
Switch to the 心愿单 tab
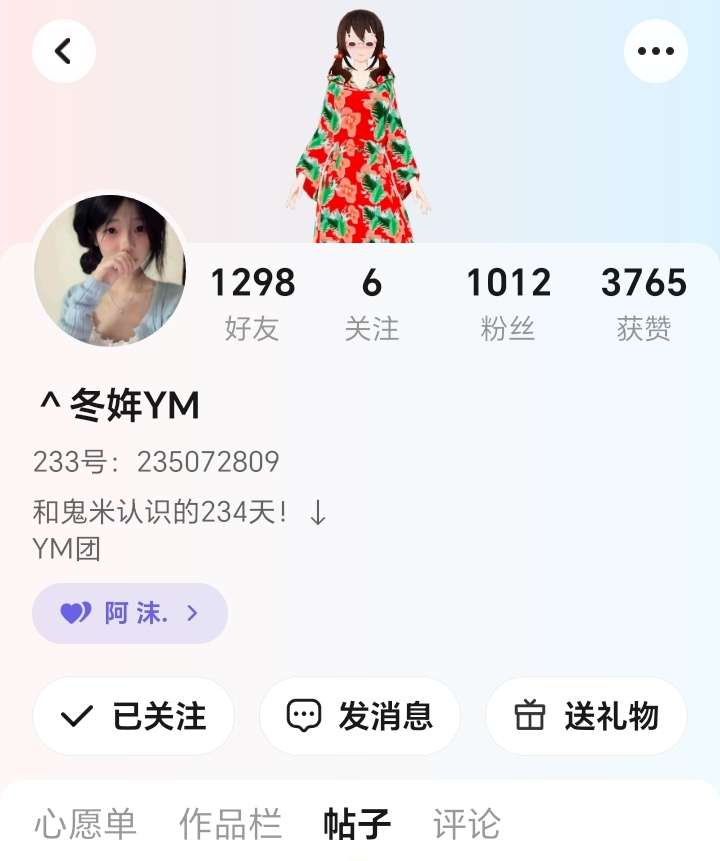click(85, 825)
